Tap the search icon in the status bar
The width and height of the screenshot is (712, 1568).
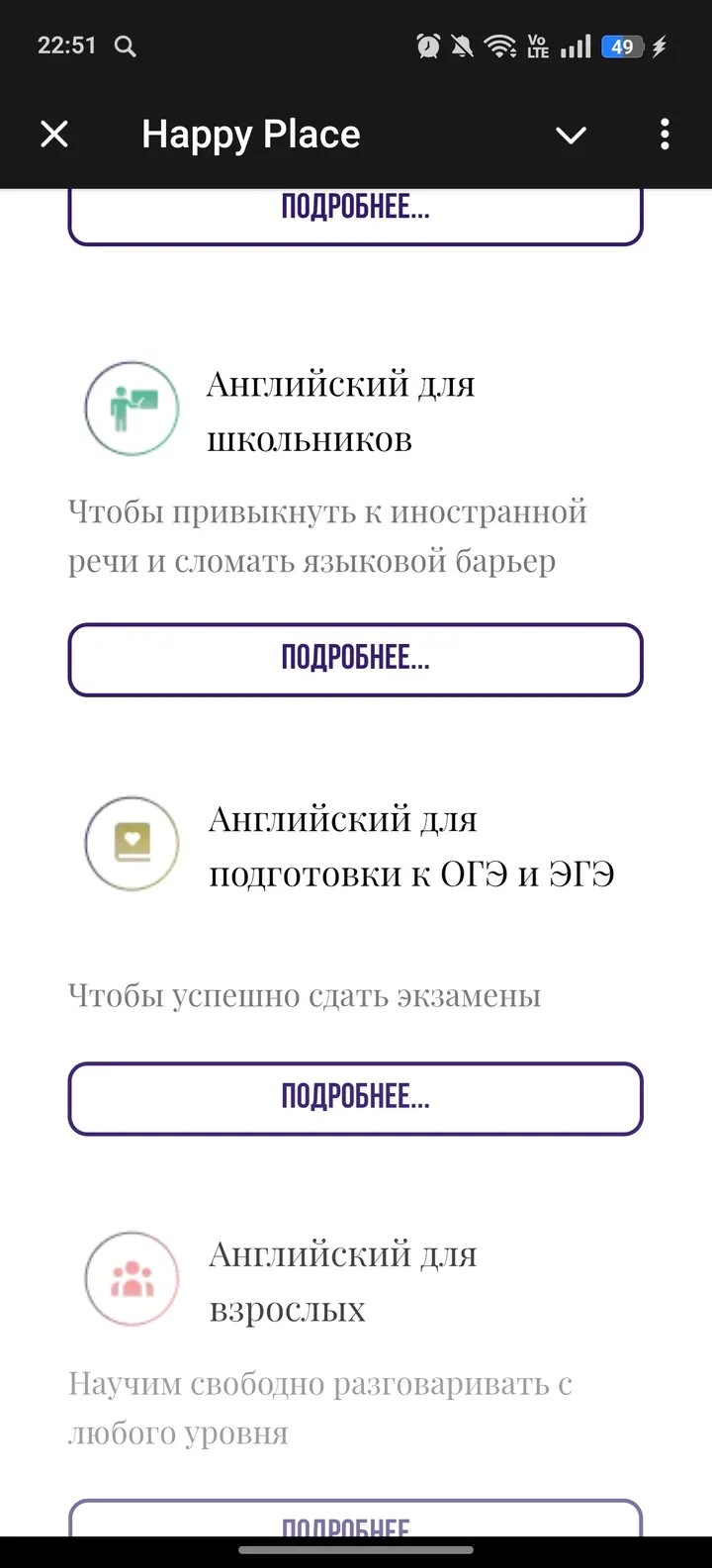click(x=125, y=46)
